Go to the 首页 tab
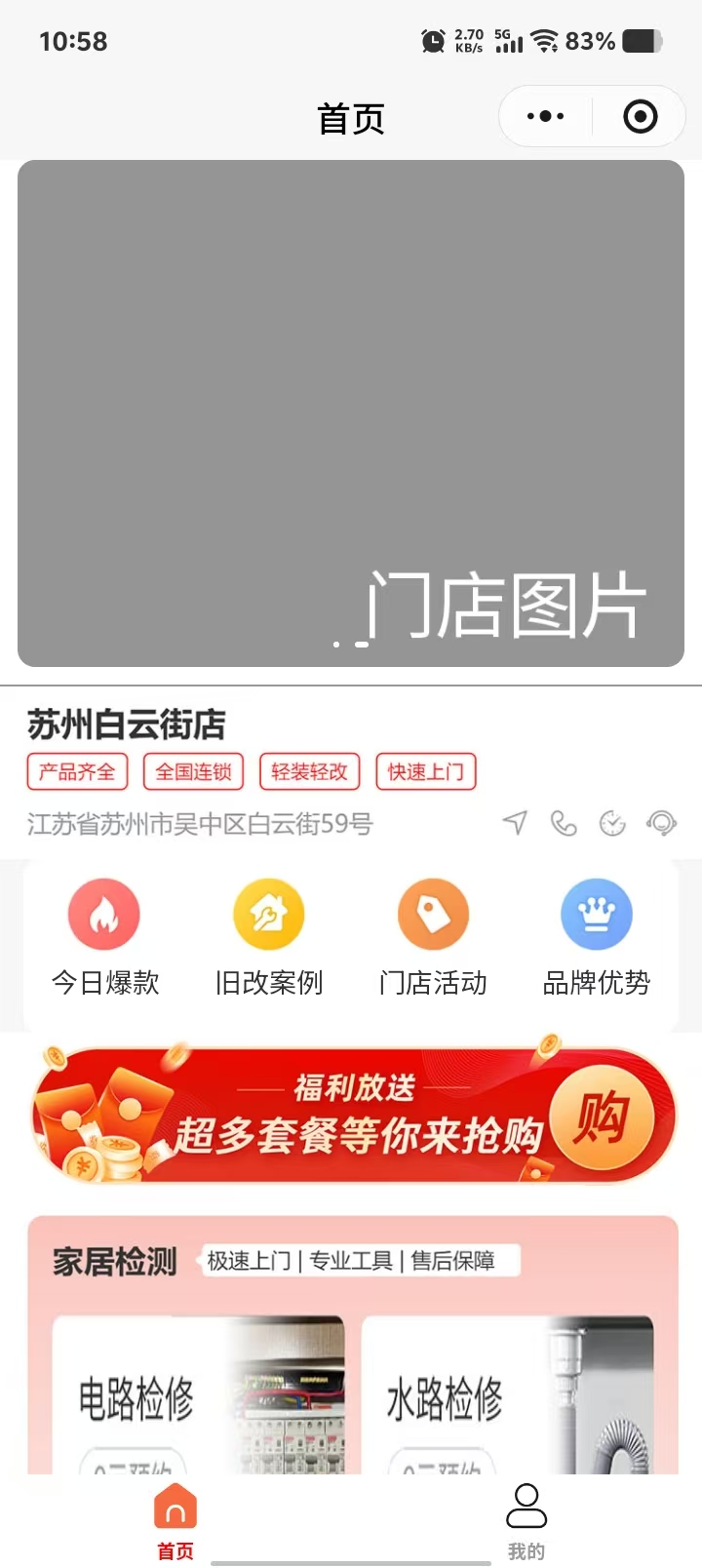Image resolution: width=702 pixels, height=1568 pixels. pos(175,1520)
